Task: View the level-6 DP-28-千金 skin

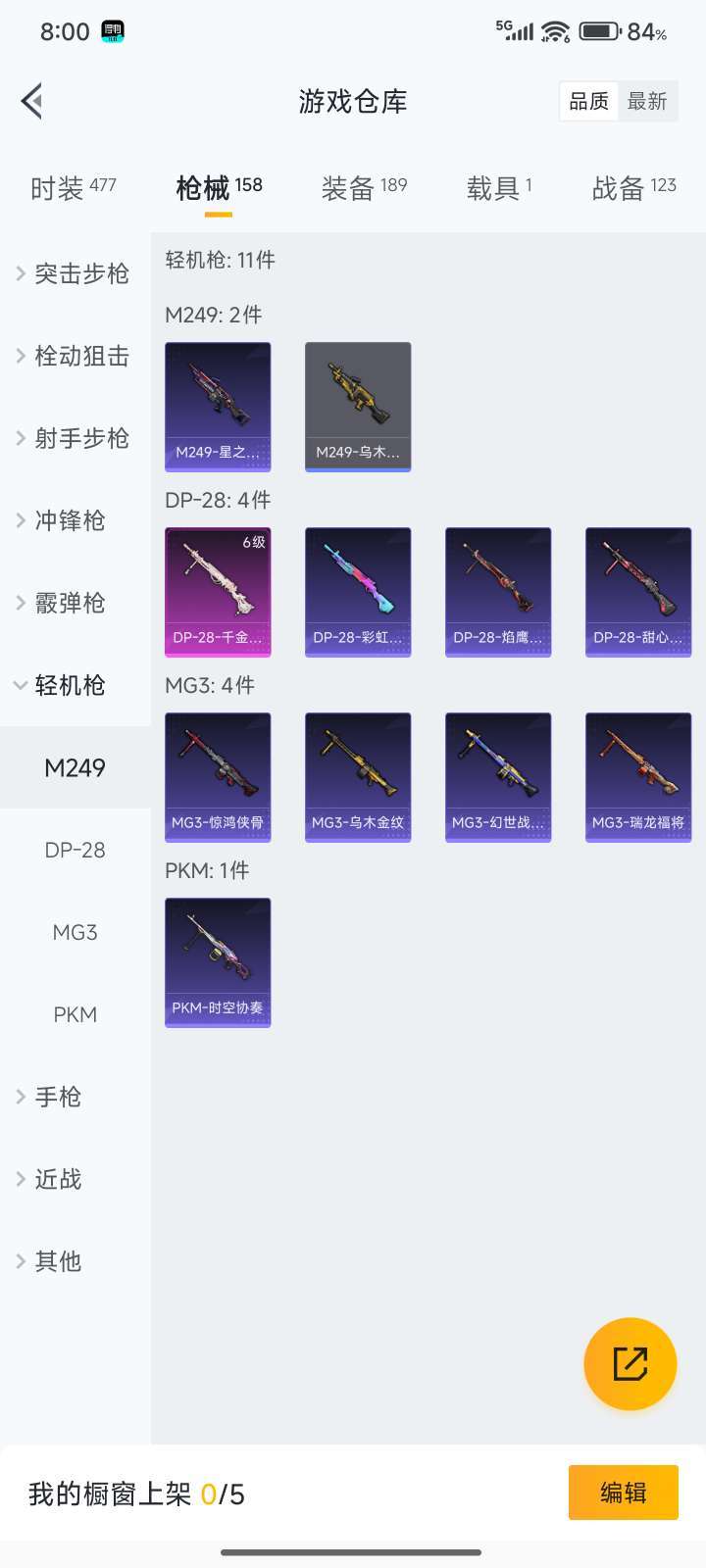Action: point(218,591)
